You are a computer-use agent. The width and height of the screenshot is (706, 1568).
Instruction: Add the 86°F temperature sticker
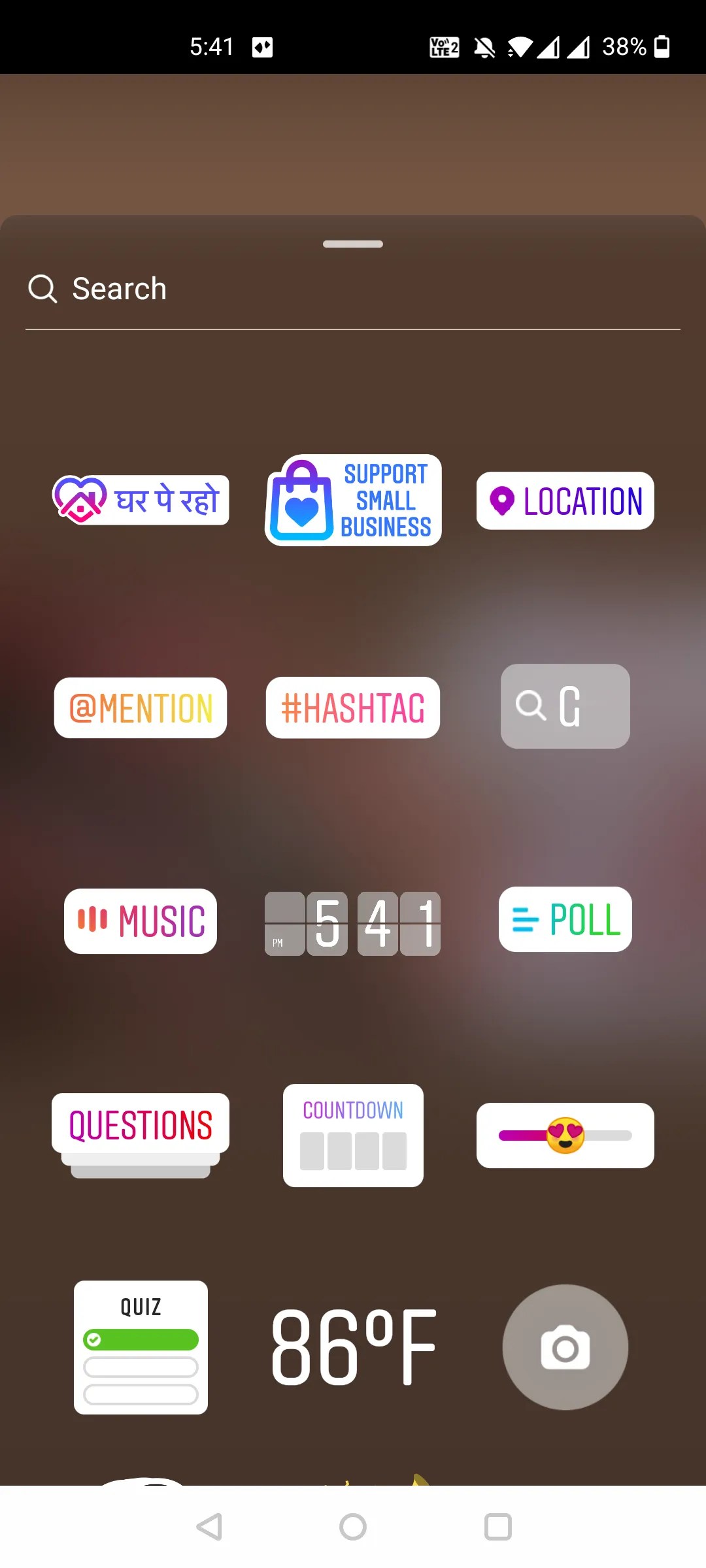tap(353, 1347)
